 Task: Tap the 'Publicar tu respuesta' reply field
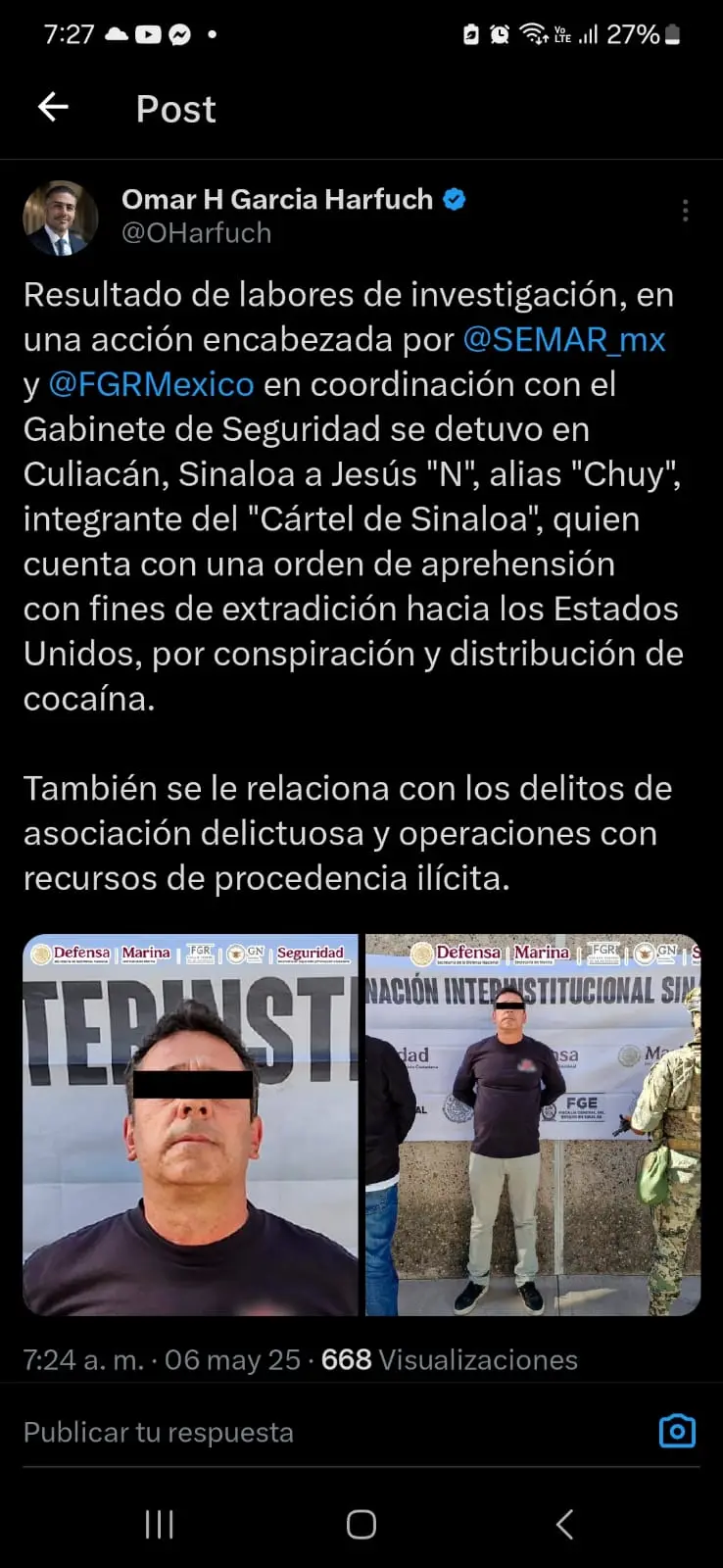click(x=294, y=1432)
